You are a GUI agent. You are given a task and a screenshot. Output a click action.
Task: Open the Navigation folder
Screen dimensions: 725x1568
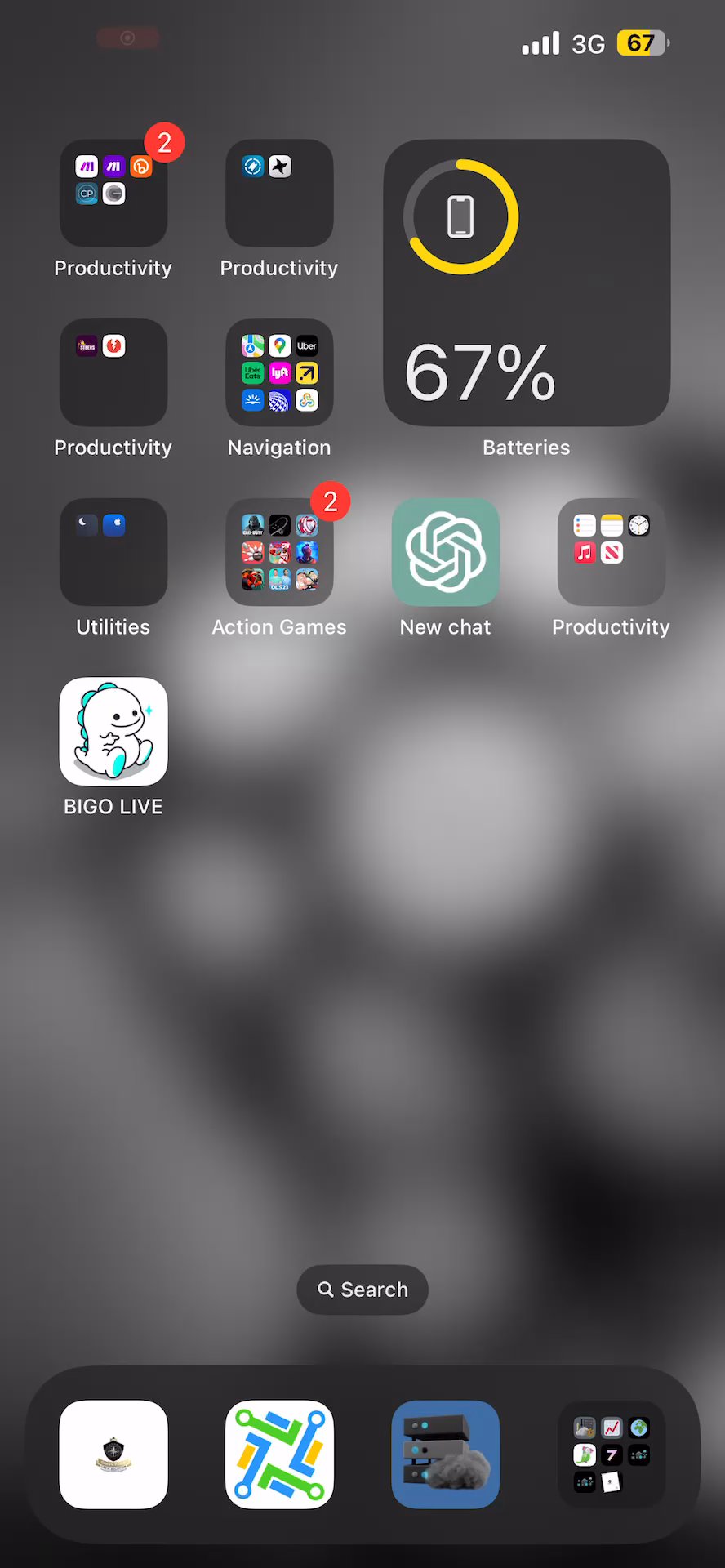coord(279,373)
